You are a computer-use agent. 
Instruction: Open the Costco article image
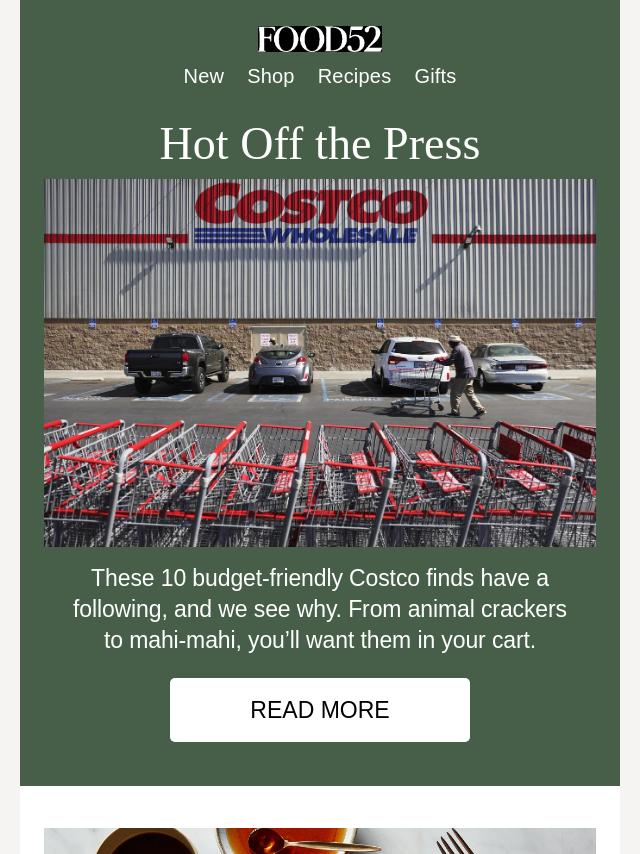click(x=320, y=363)
